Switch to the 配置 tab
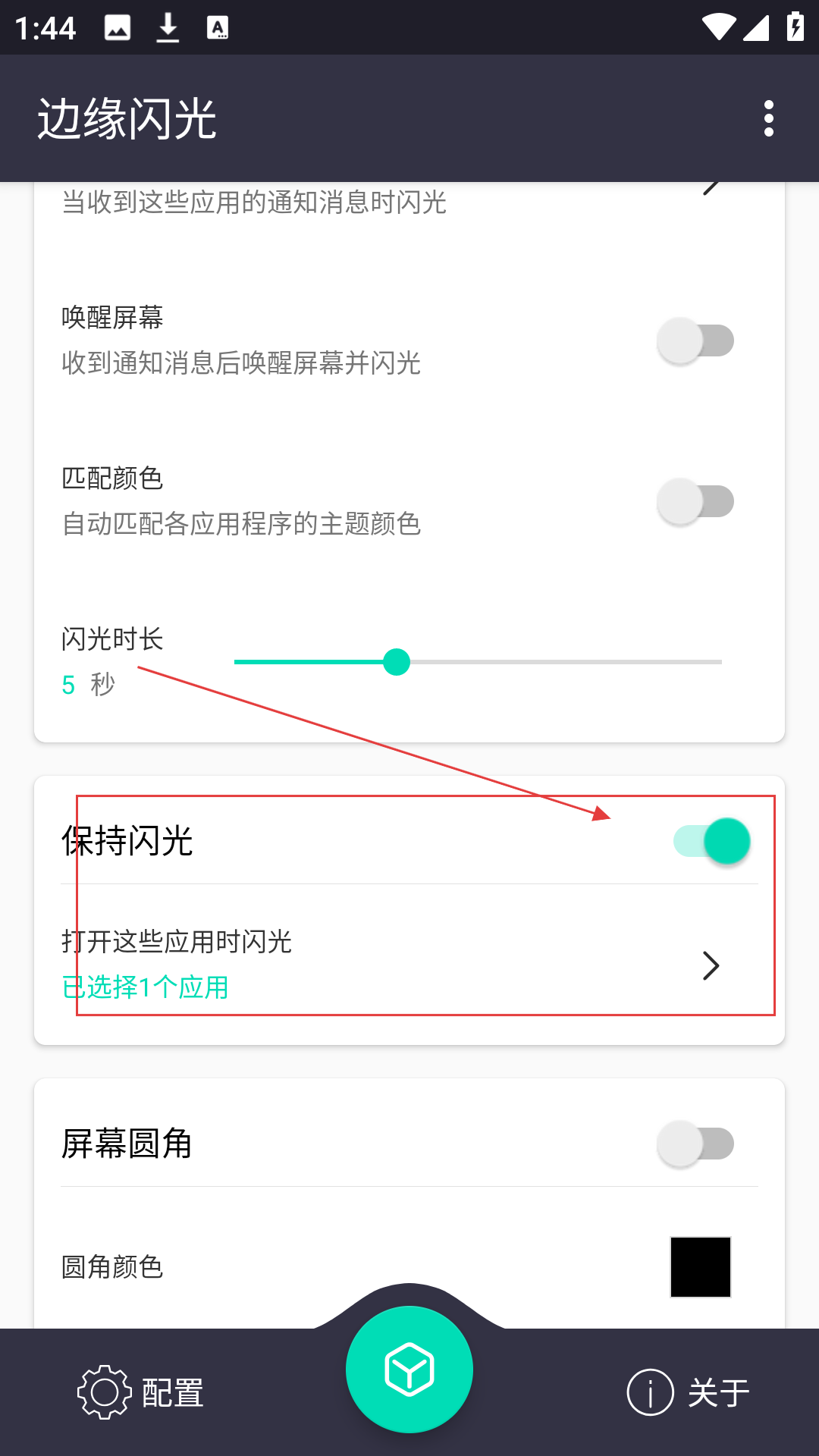 click(141, 1392)
